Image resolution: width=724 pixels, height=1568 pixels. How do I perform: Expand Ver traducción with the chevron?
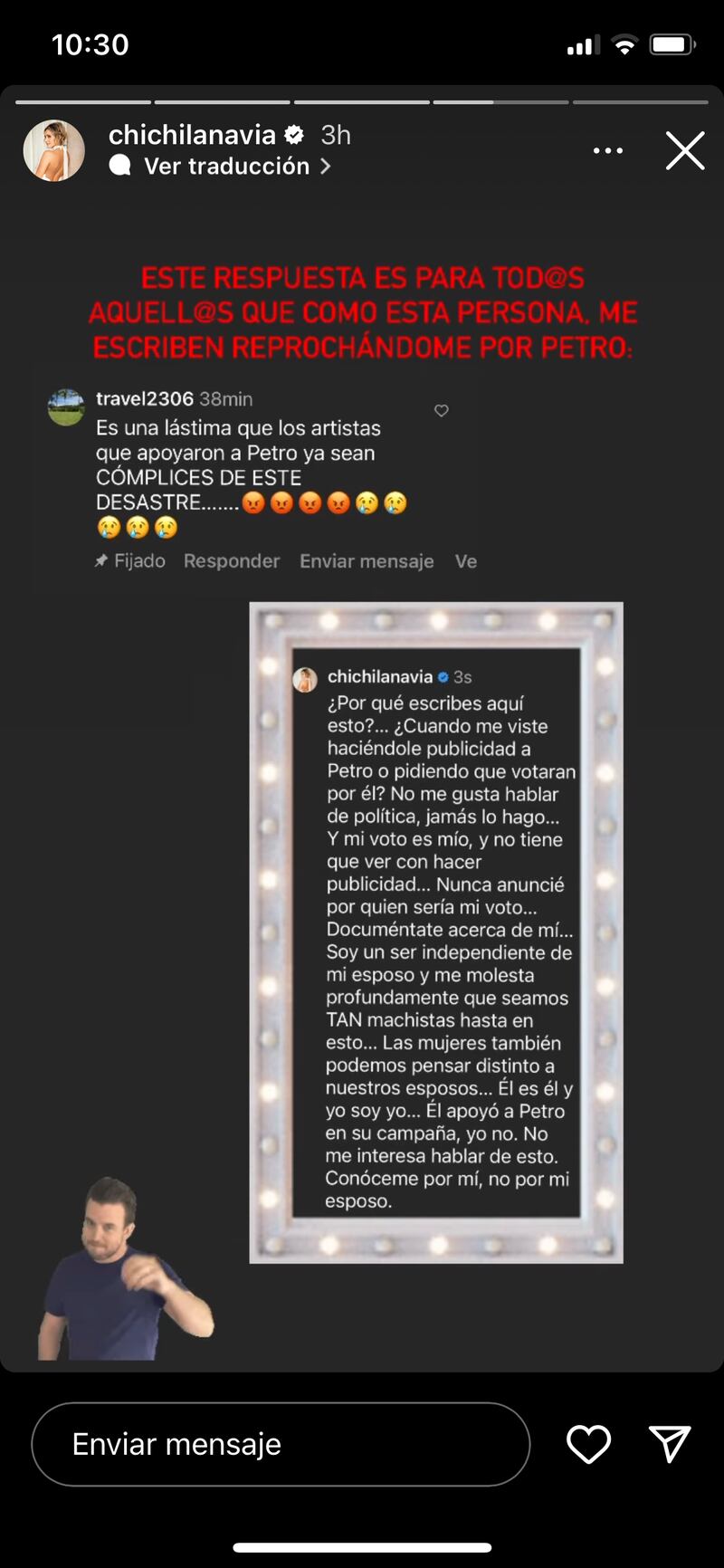[x=325, y=166]
